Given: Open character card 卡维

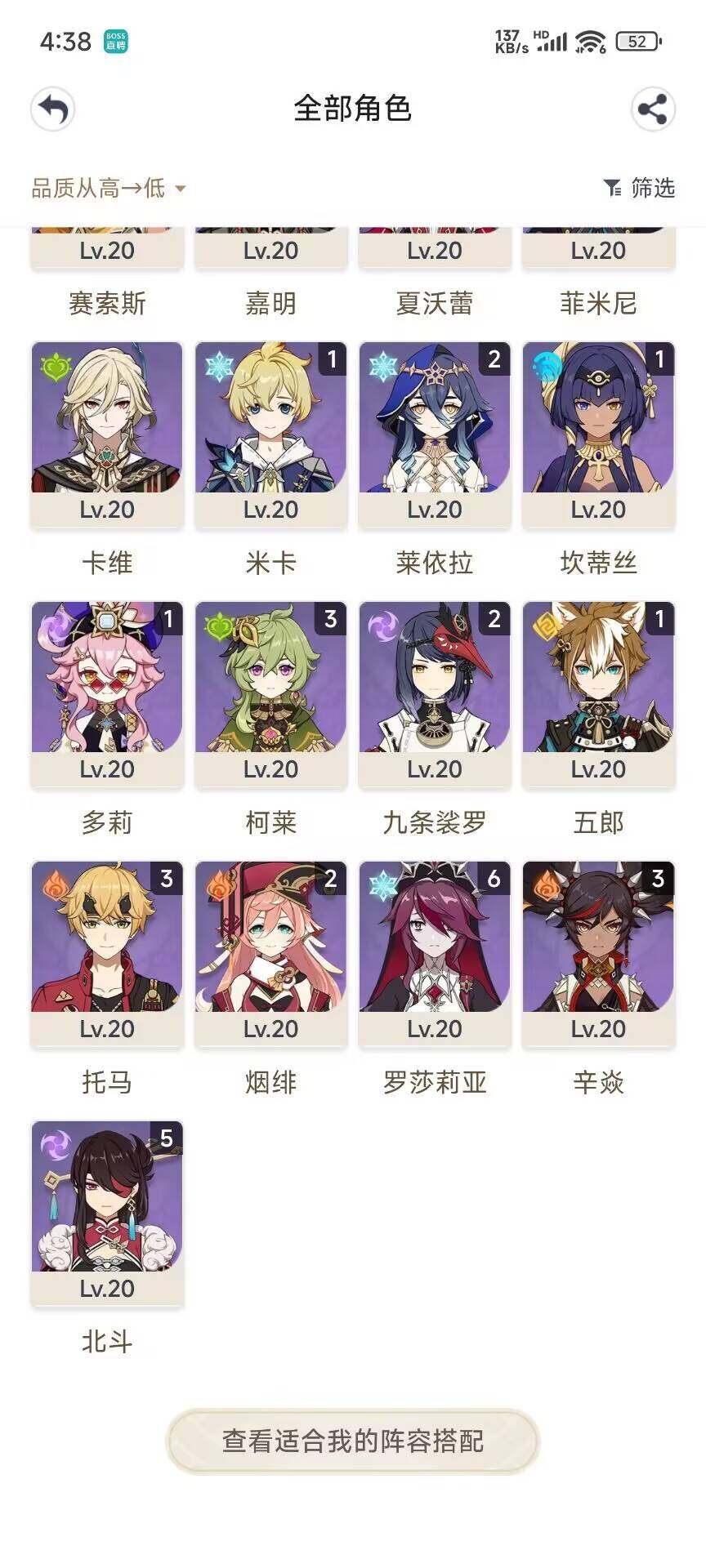Looking at the screenshot, I should click(107, 433).
